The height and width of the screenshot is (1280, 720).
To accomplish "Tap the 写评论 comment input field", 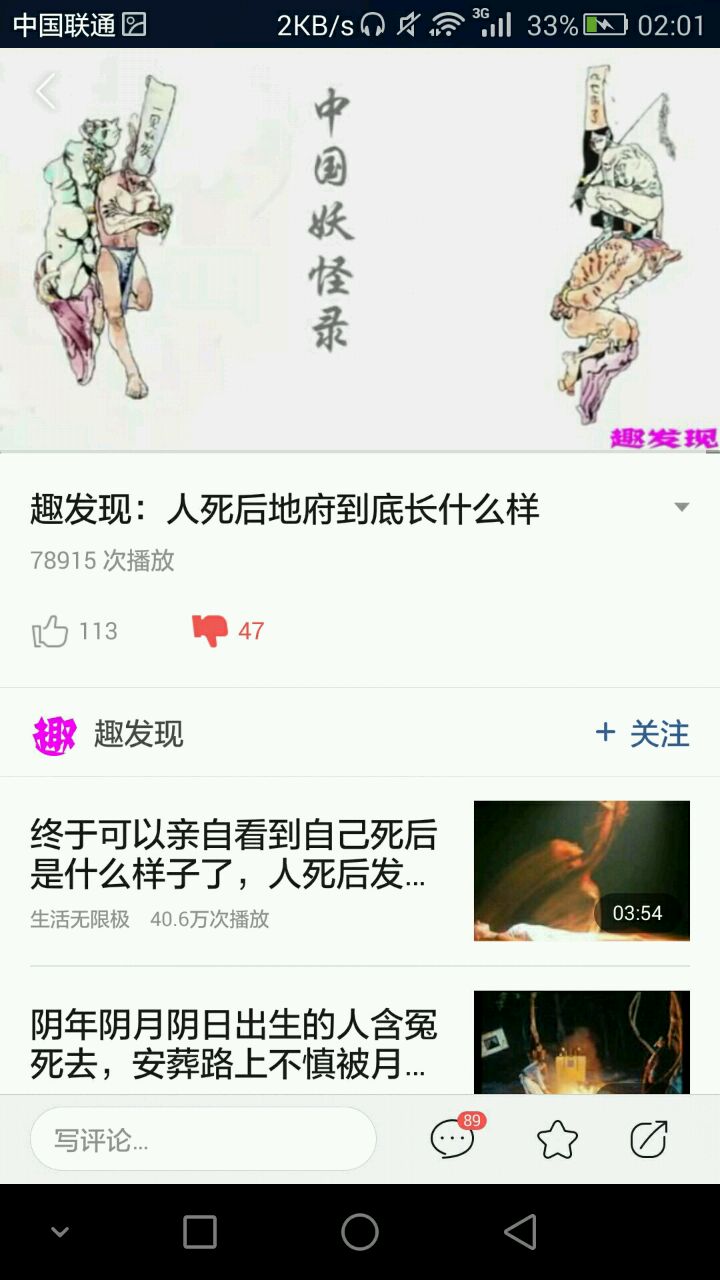I will point(203,1139).
